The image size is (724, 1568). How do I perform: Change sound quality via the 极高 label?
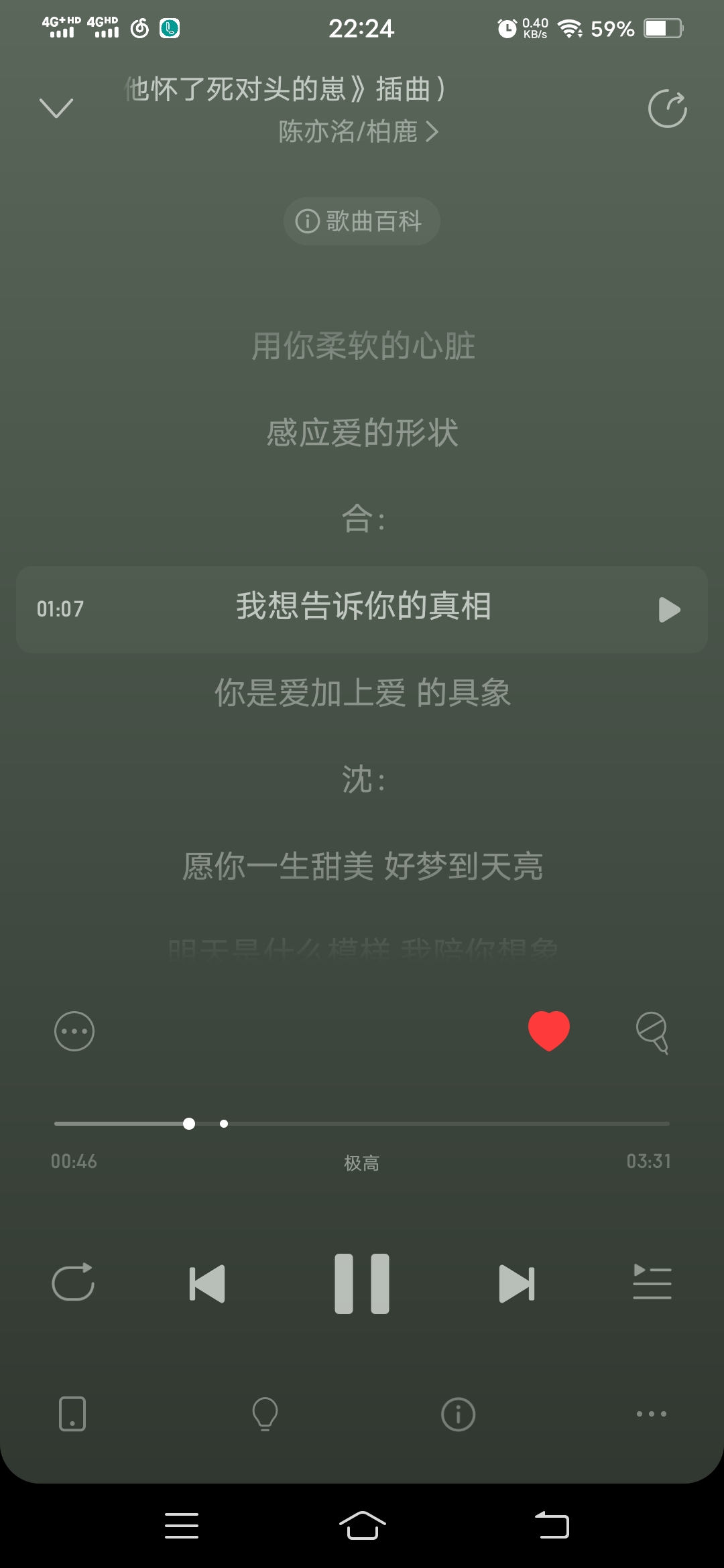pos(362,1163)
